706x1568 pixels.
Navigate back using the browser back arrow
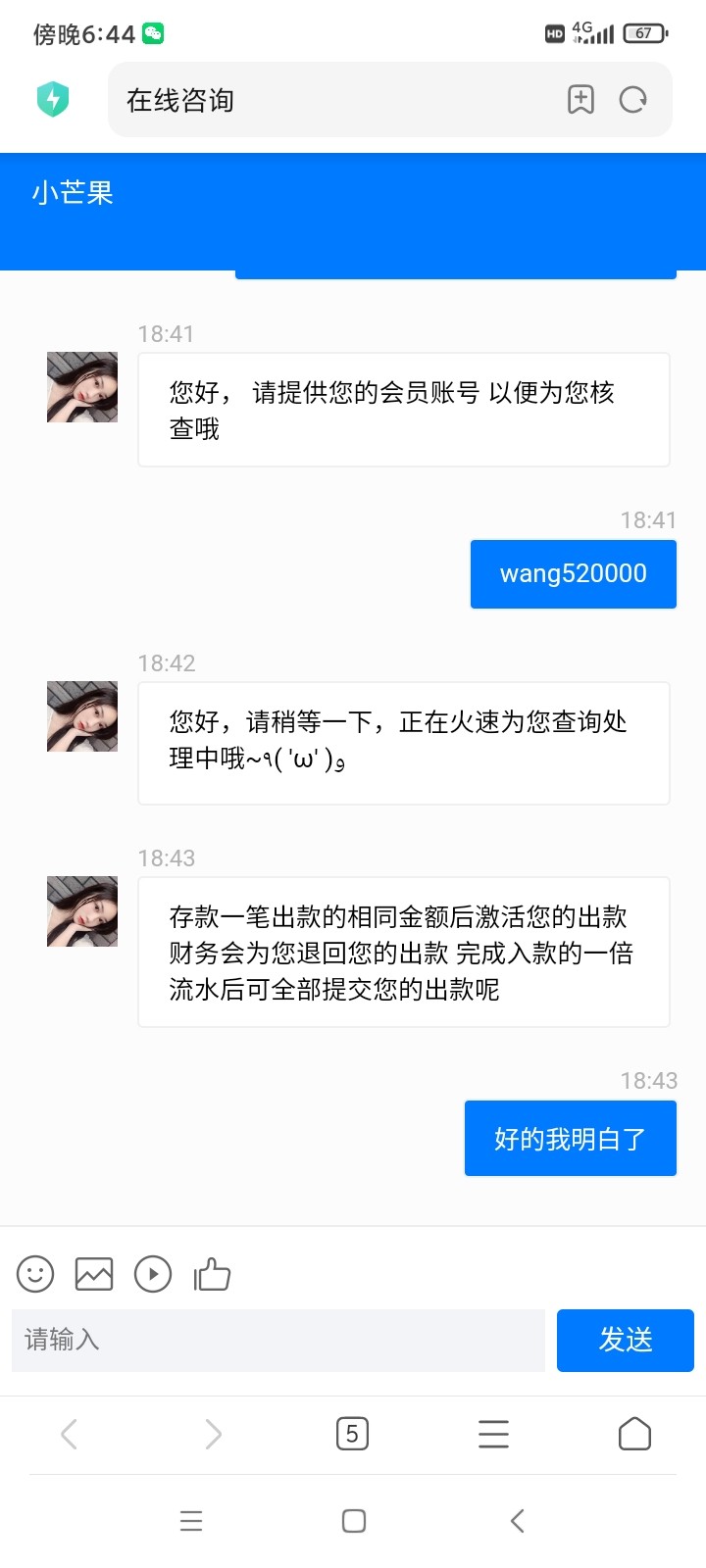(70, 1433)
